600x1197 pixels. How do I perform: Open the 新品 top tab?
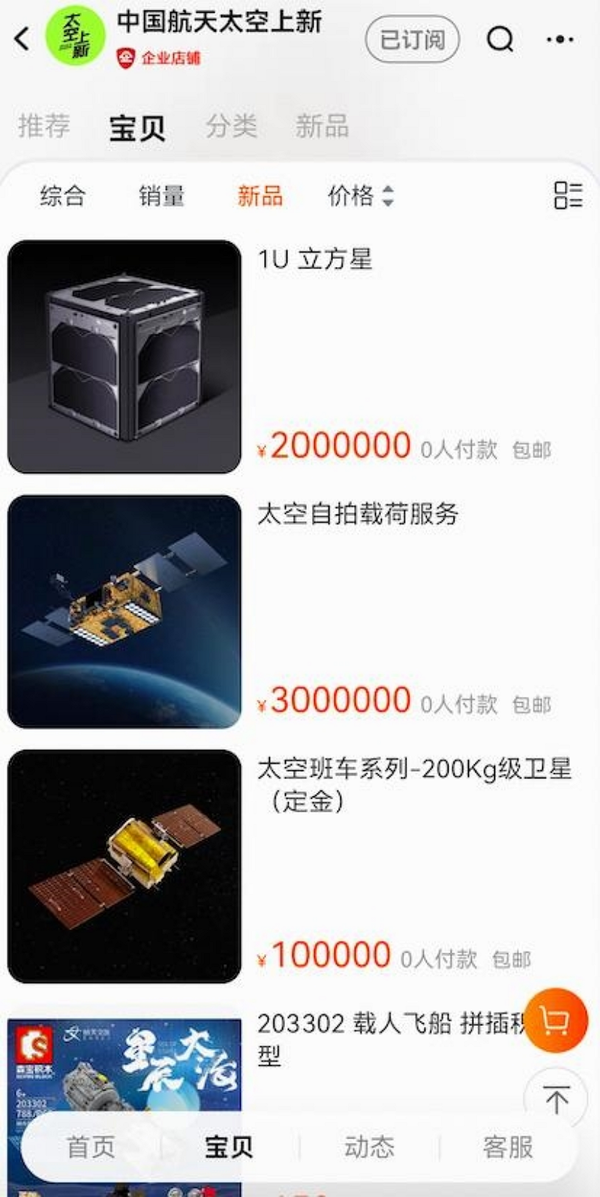point(322,126)
